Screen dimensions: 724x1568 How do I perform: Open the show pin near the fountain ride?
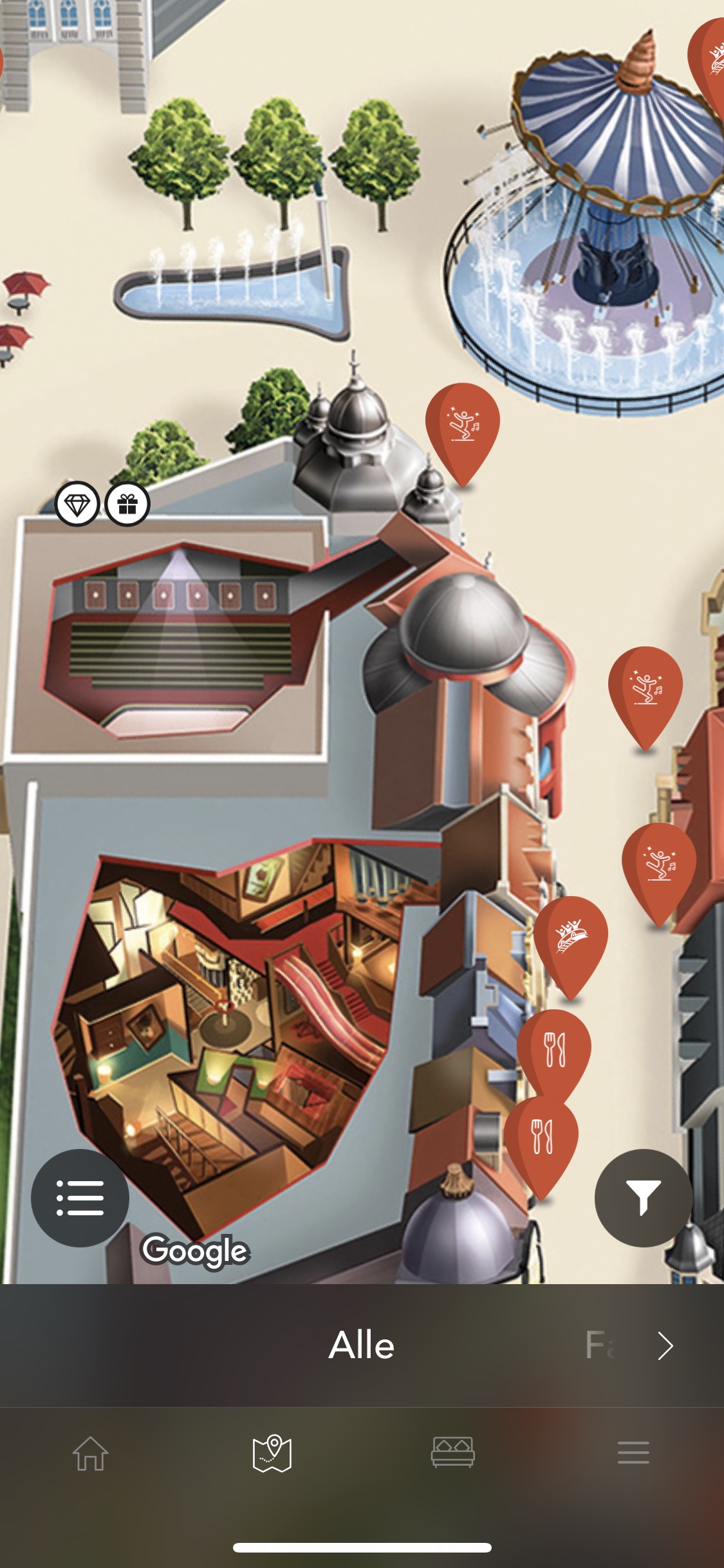pyautogui.click(x=463, y=425)
